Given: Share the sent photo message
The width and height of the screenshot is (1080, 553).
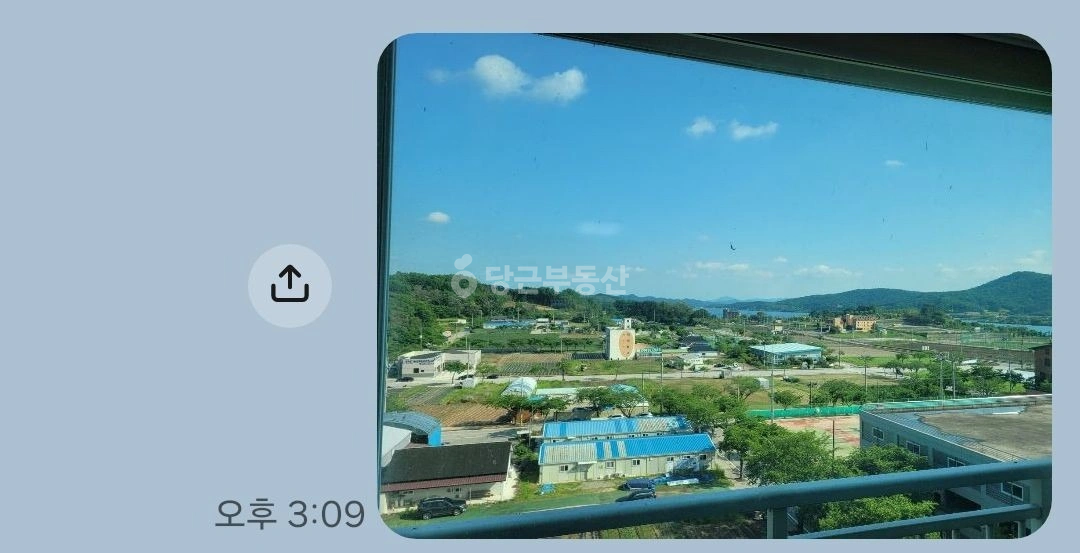Looking at the screenshot, I should pos(289,285).
